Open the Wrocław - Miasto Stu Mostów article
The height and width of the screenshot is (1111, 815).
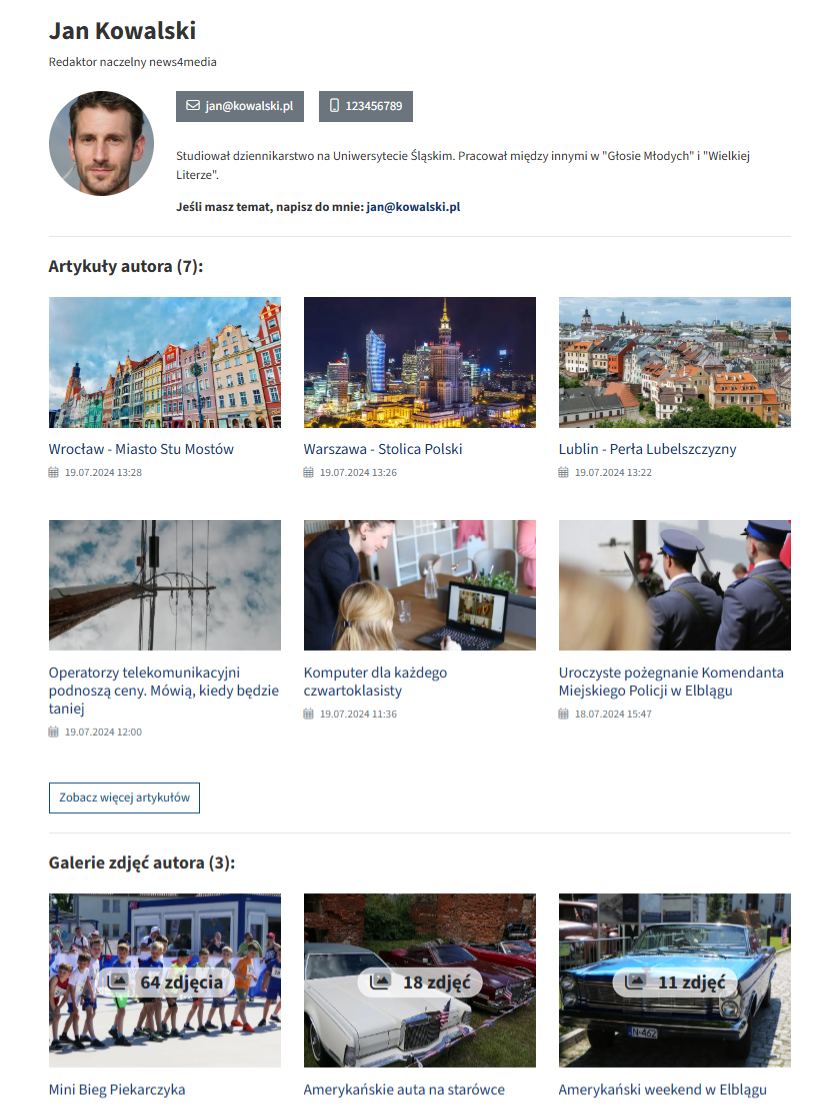click(x=141, y=449)
